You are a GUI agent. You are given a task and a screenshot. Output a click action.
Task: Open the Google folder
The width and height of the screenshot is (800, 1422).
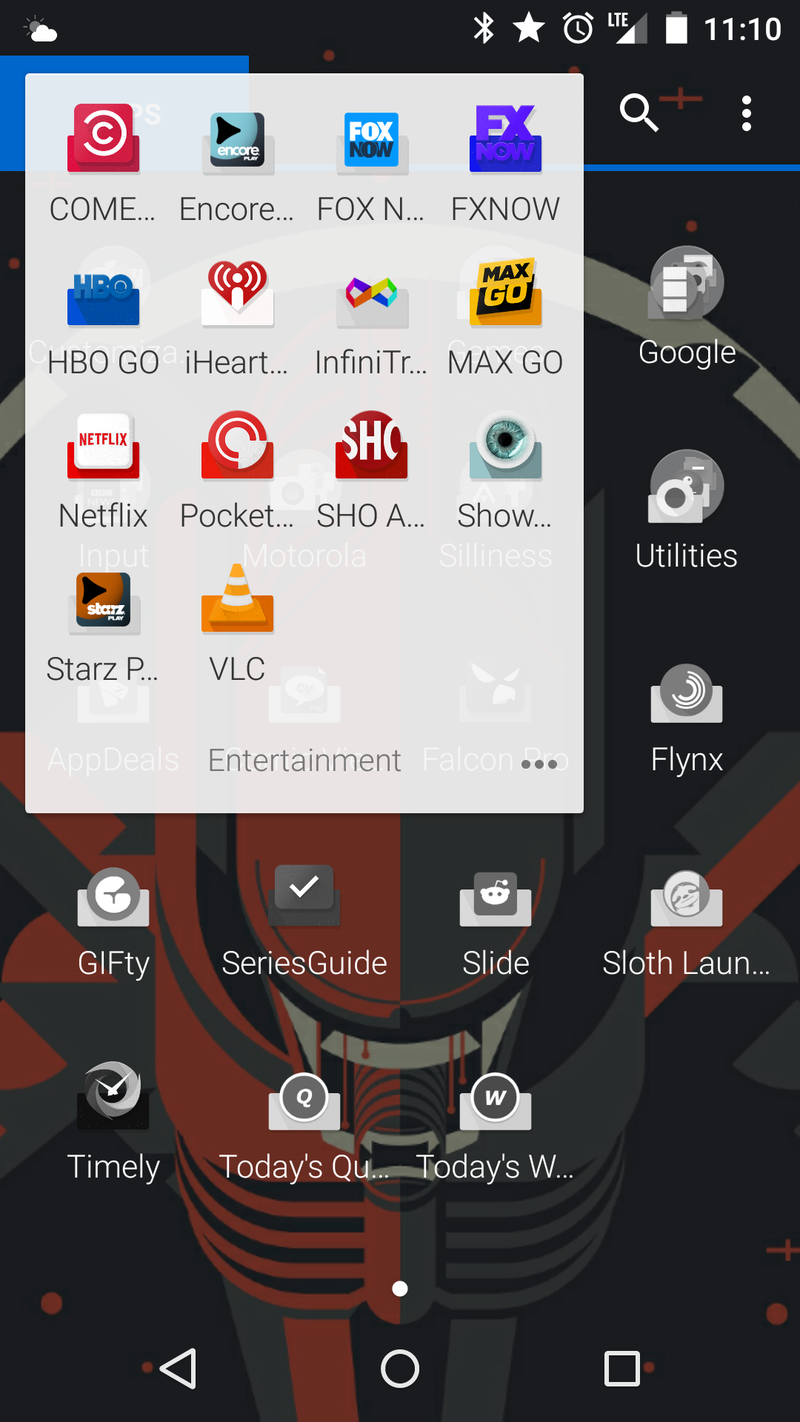[x=687, y=285]
